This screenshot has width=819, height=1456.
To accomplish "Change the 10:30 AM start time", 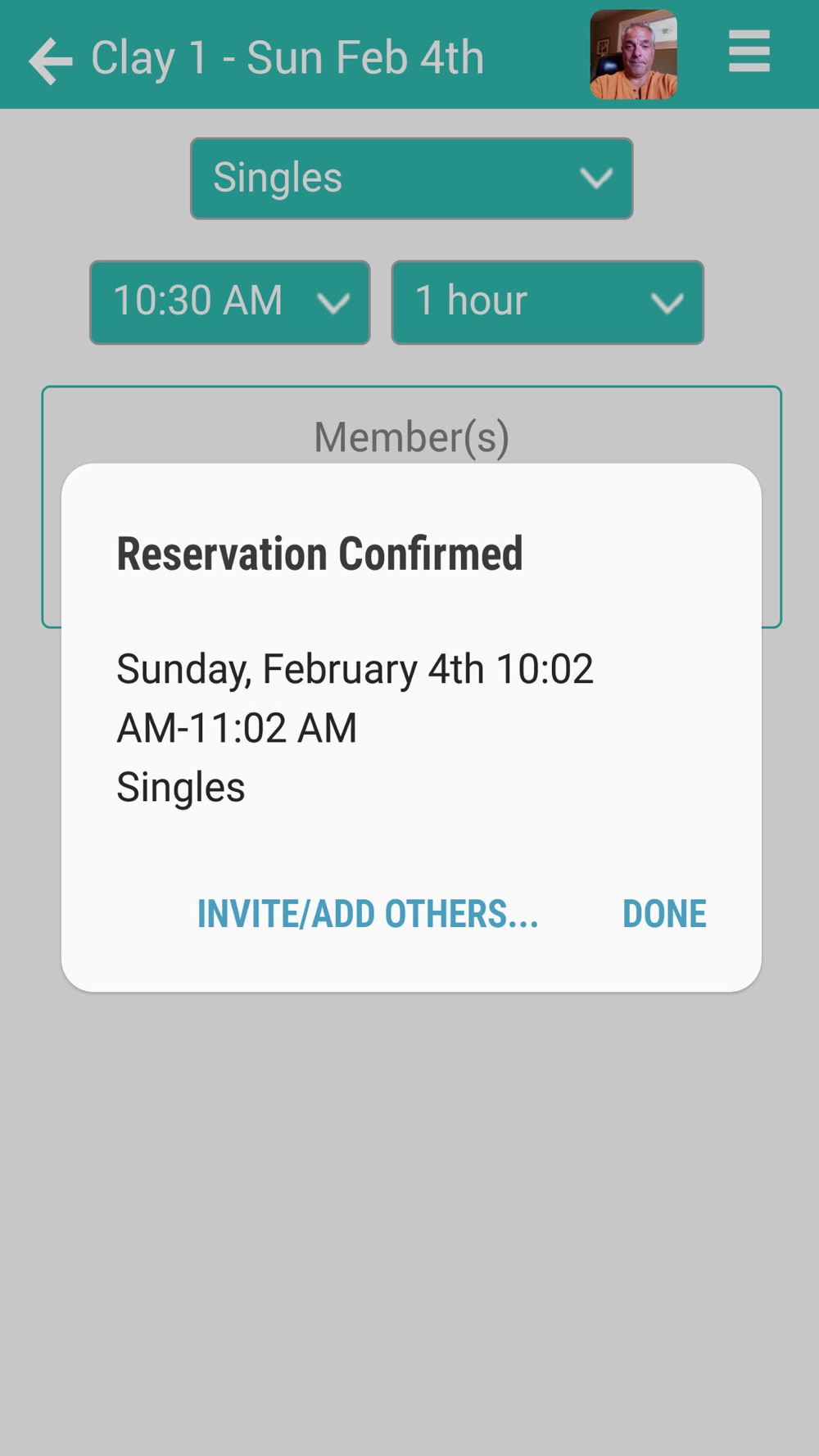I will click(229, 302).
